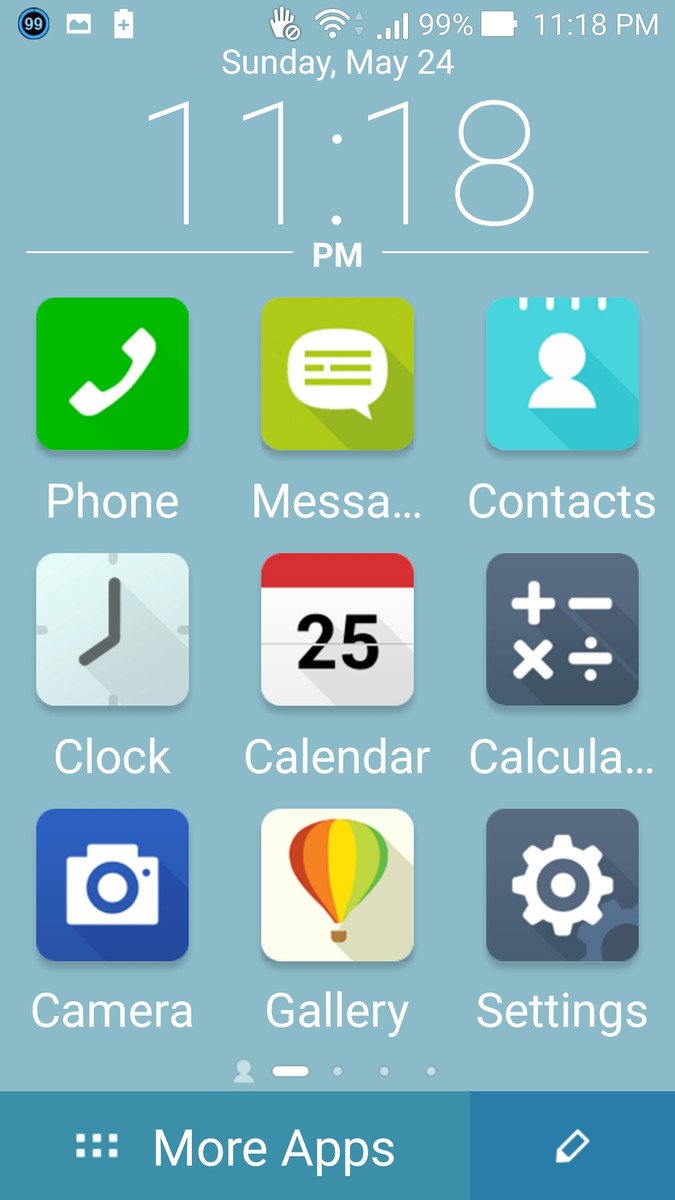Select the person page indicator
Image resolution: width=675 pixels, height=1200 pixels.
tap(243, 1071)
